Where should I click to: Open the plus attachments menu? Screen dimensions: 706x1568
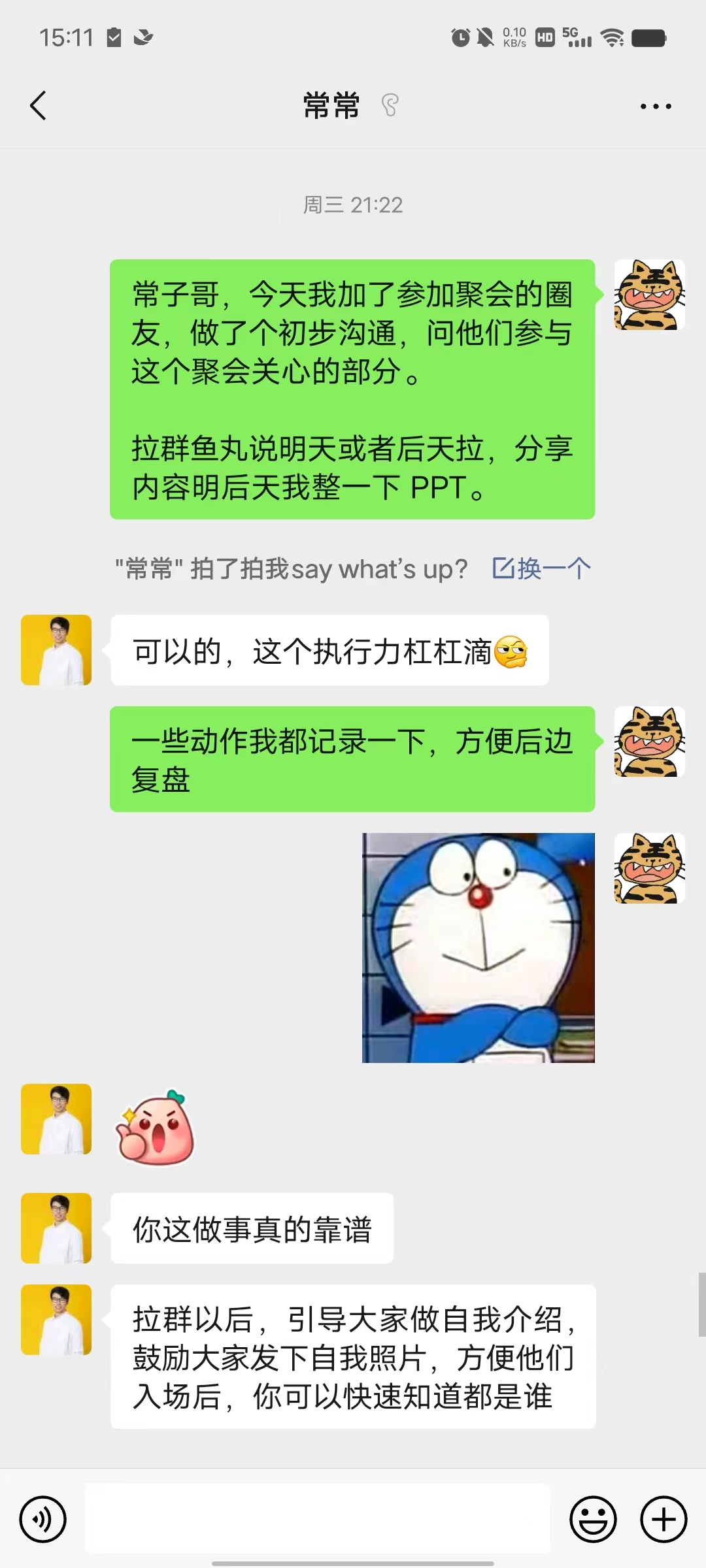coord(663,1519)
